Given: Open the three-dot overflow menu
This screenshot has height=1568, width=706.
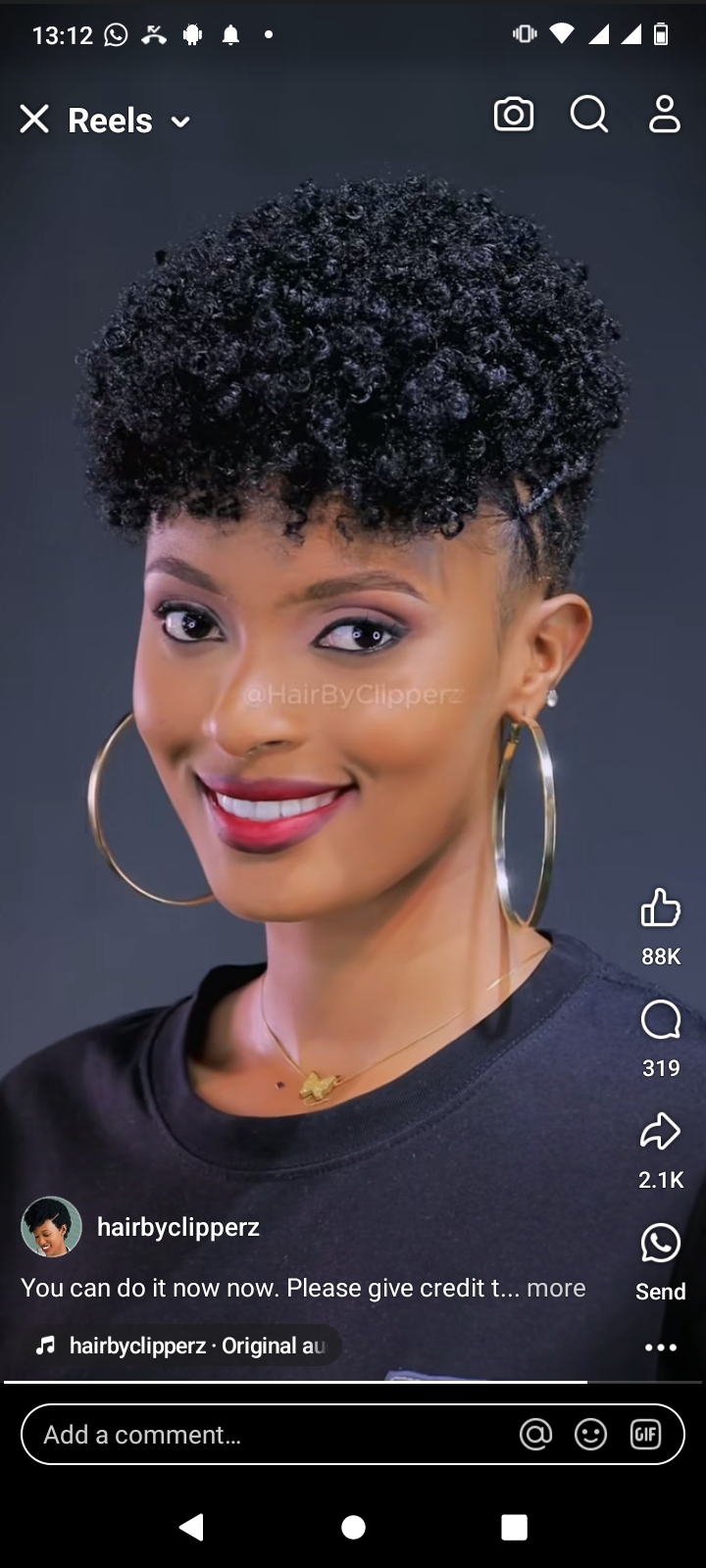Looking at the screenshot, I should click(660, 1347).
